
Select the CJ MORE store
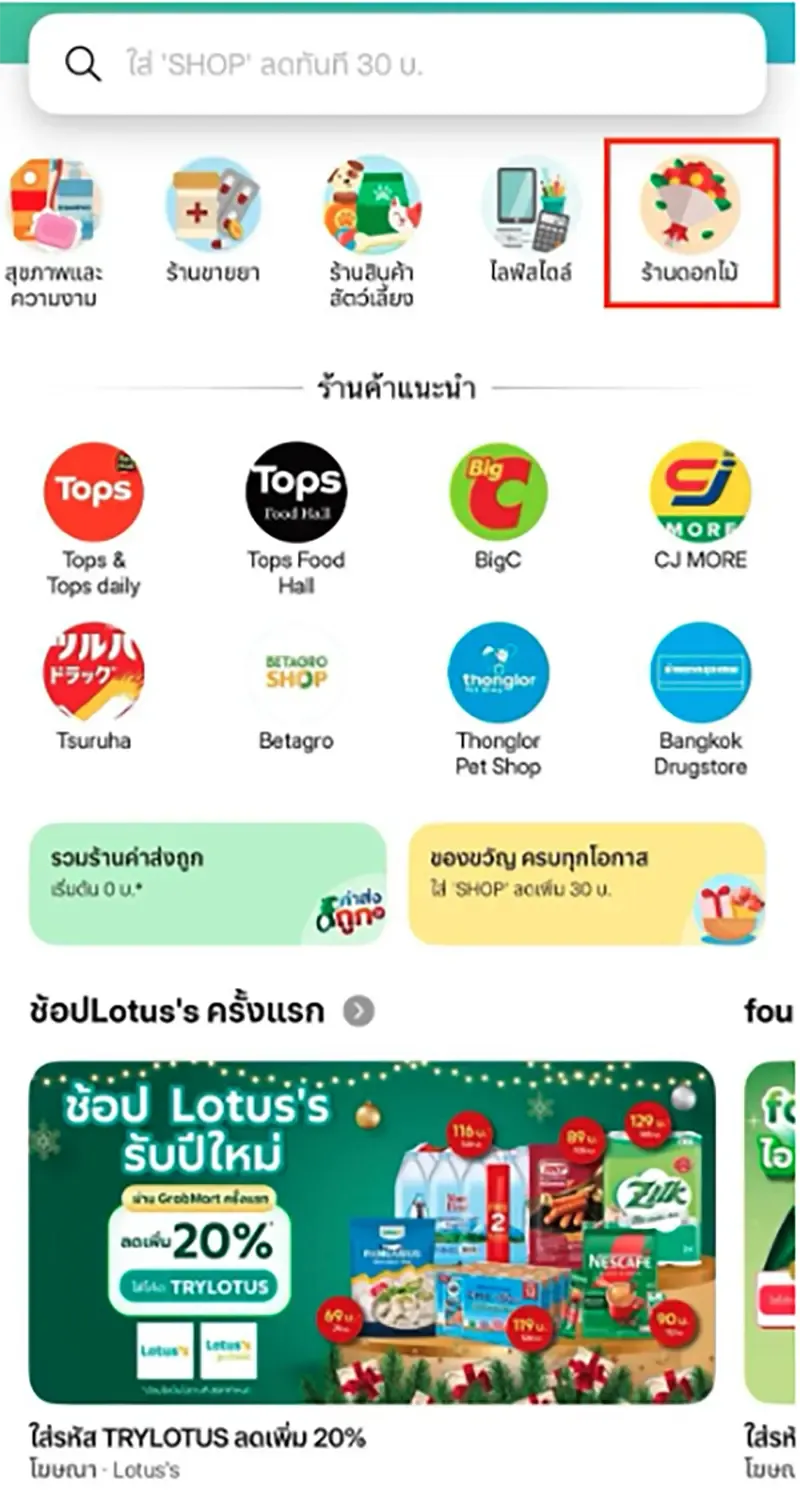[x=700, y=492]
